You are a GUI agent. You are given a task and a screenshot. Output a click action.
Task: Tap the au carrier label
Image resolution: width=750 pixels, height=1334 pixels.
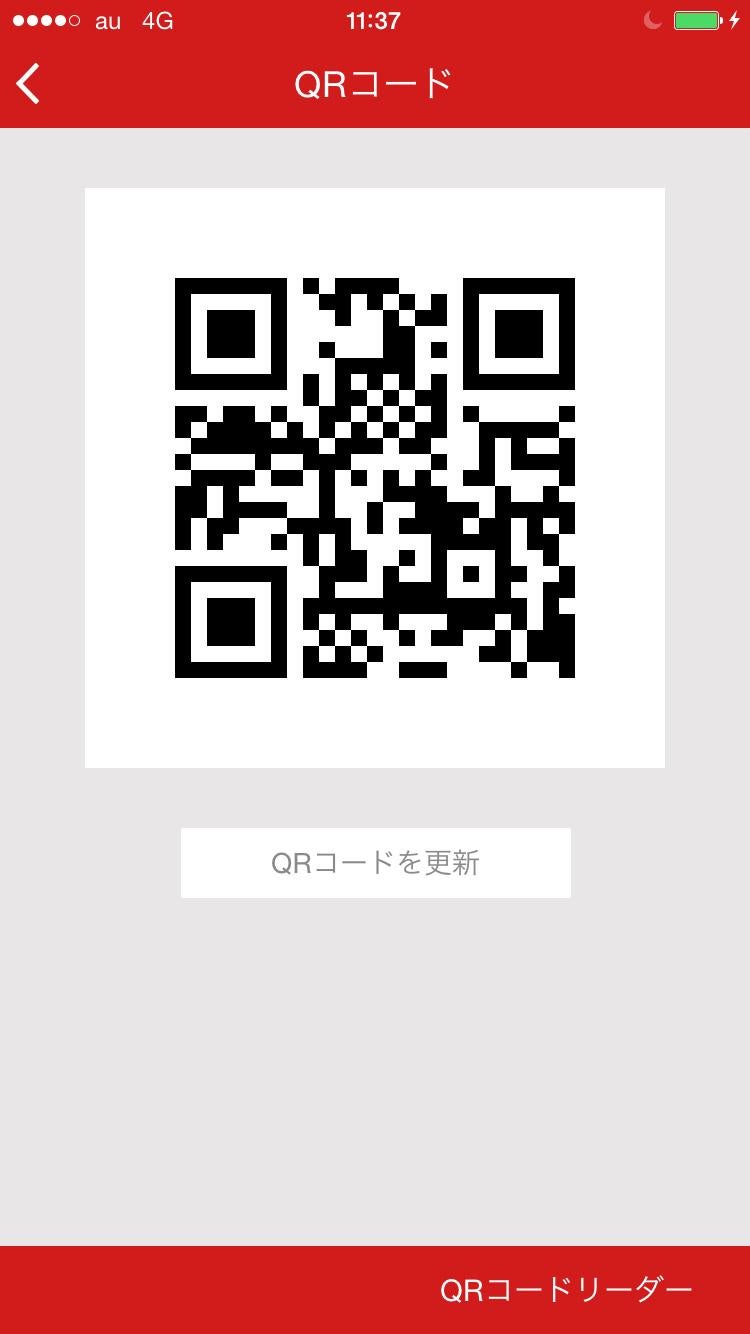pyautogui.click(x=106, y=20)
